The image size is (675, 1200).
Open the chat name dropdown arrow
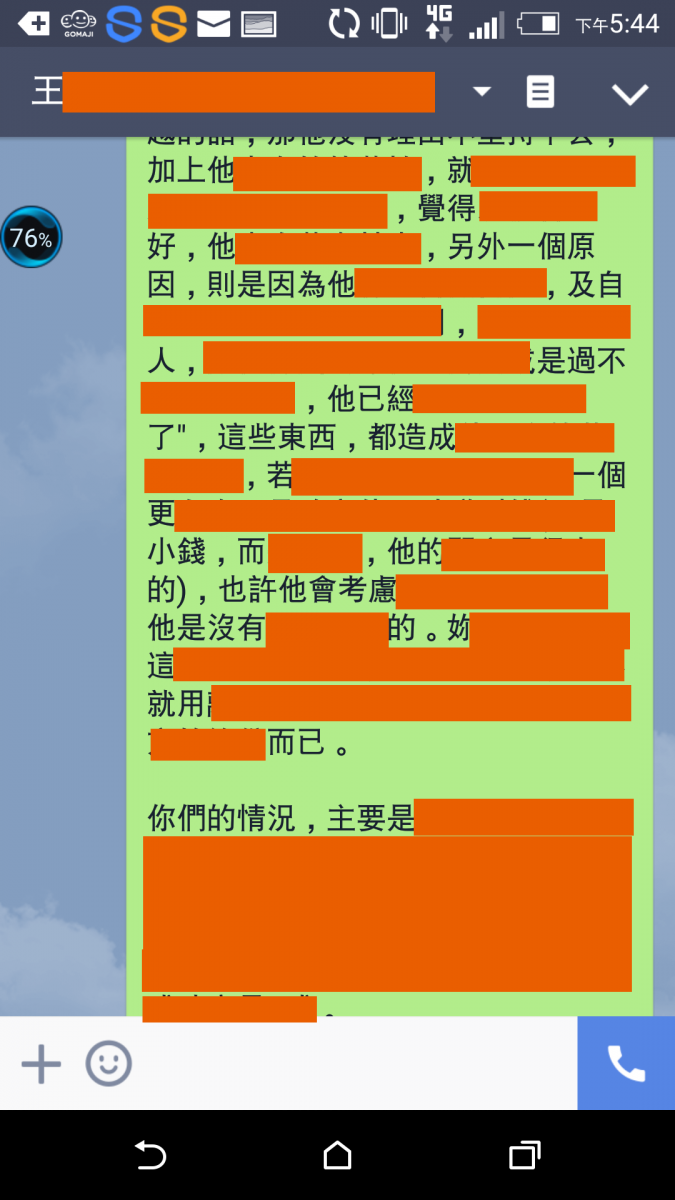tap(482, 92)
